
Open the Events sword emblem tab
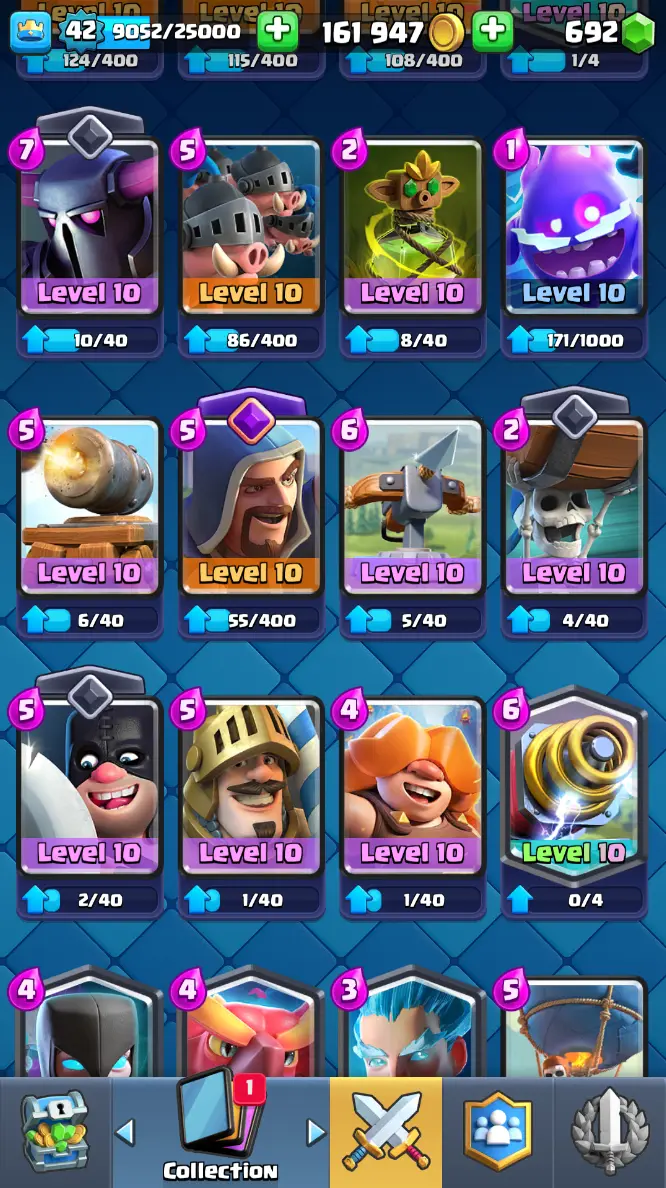click(x=609, y=1132)
